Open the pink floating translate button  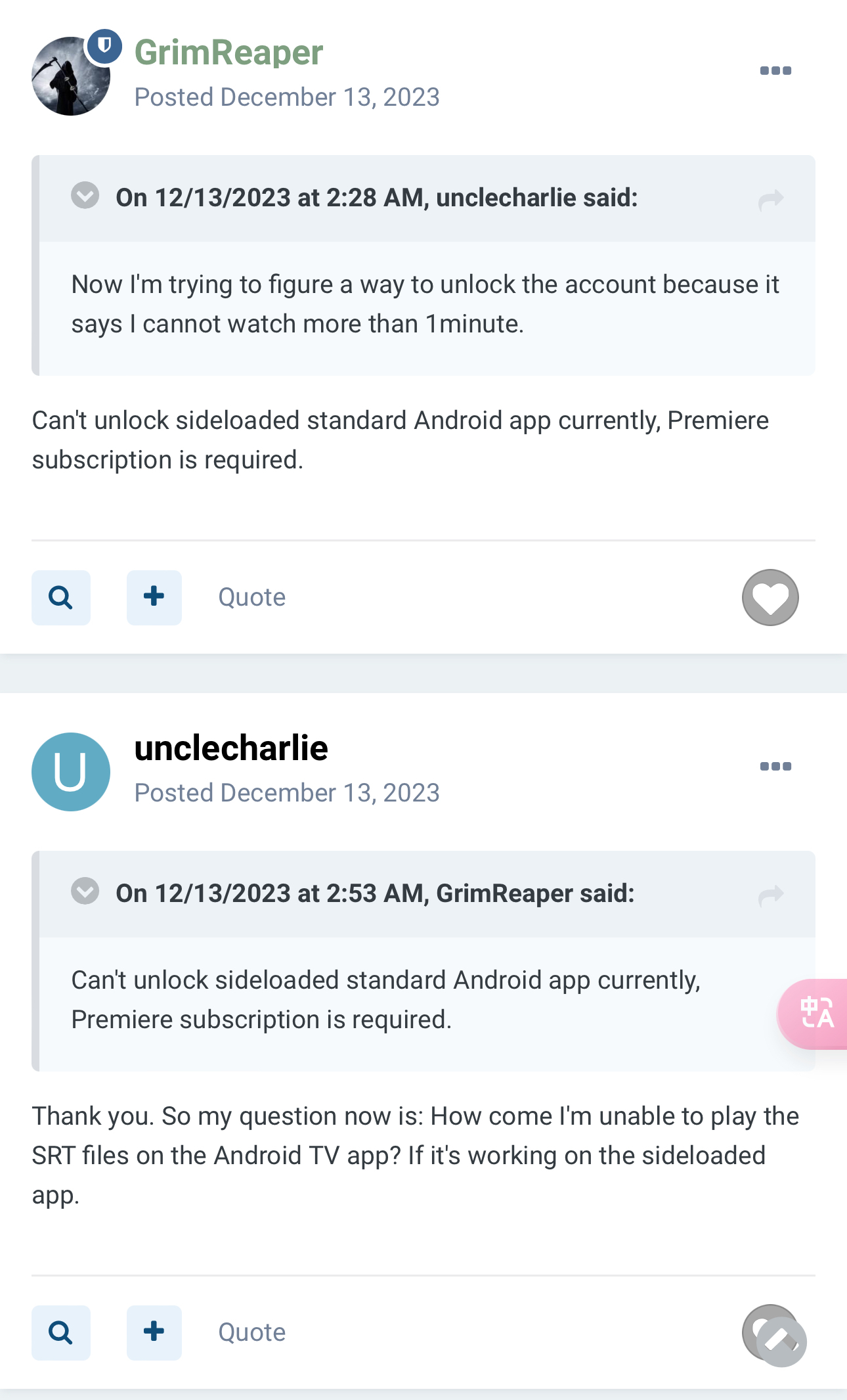click(815, 1014)
